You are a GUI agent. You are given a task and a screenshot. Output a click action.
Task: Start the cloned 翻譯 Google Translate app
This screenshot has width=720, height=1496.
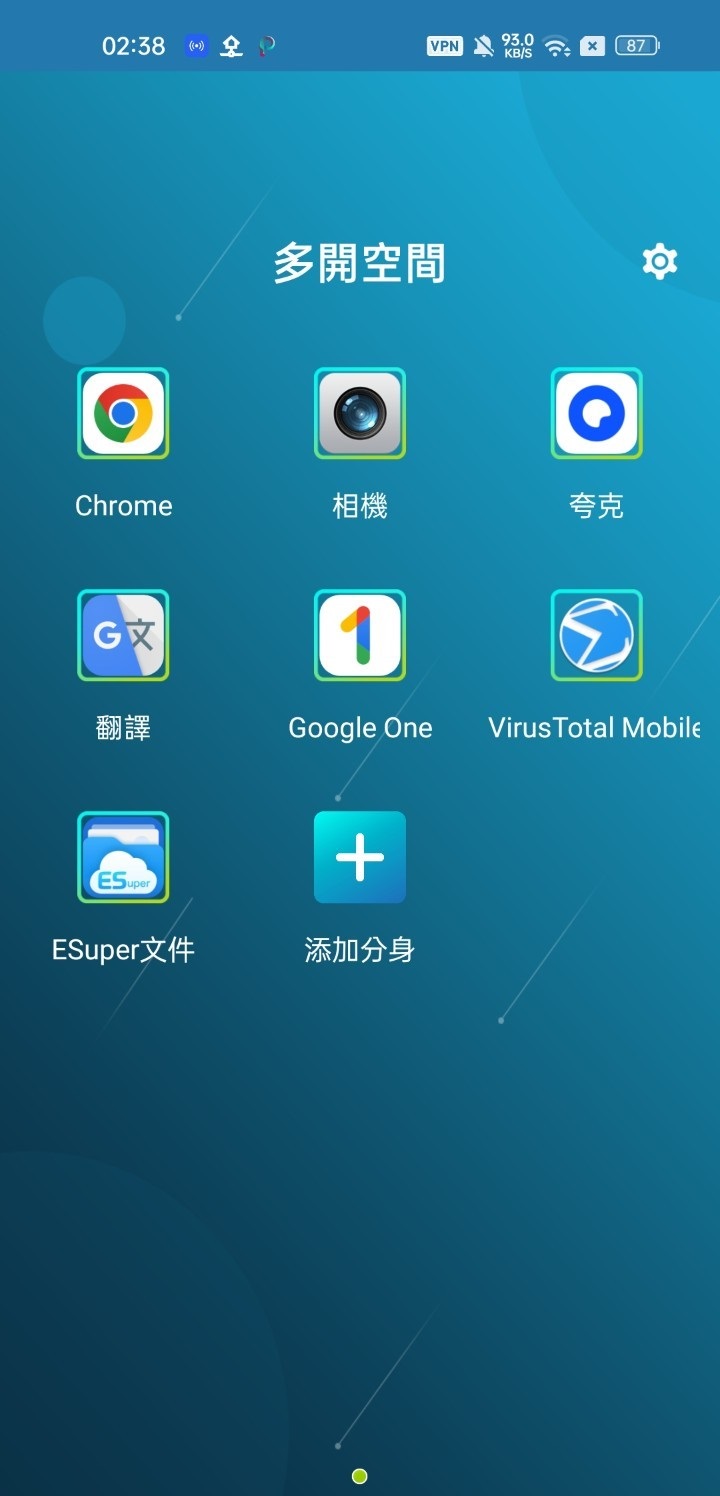tap(123, 636)
